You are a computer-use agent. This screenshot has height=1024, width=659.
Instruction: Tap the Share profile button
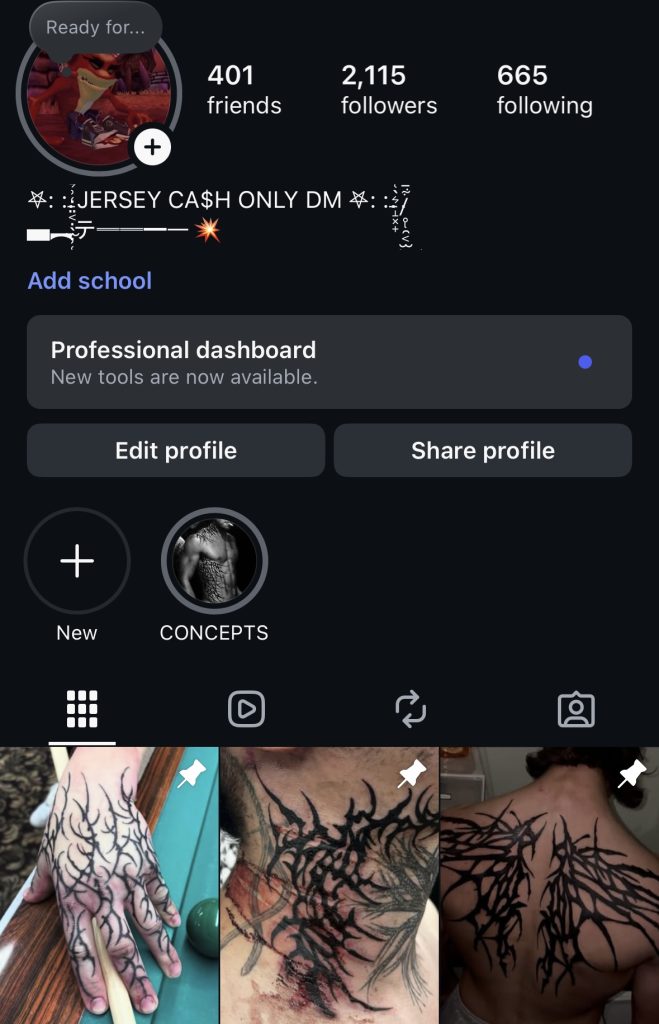[482, 450]
